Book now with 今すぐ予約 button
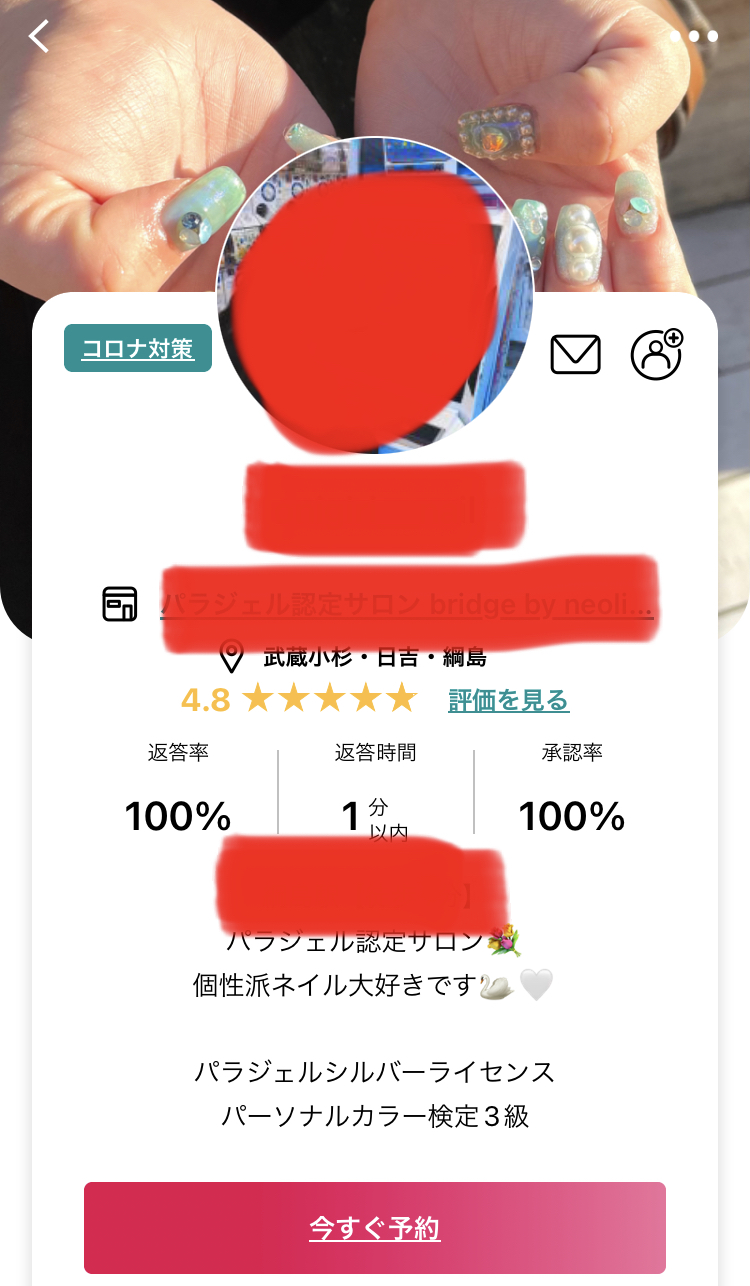 (375, 1228)
